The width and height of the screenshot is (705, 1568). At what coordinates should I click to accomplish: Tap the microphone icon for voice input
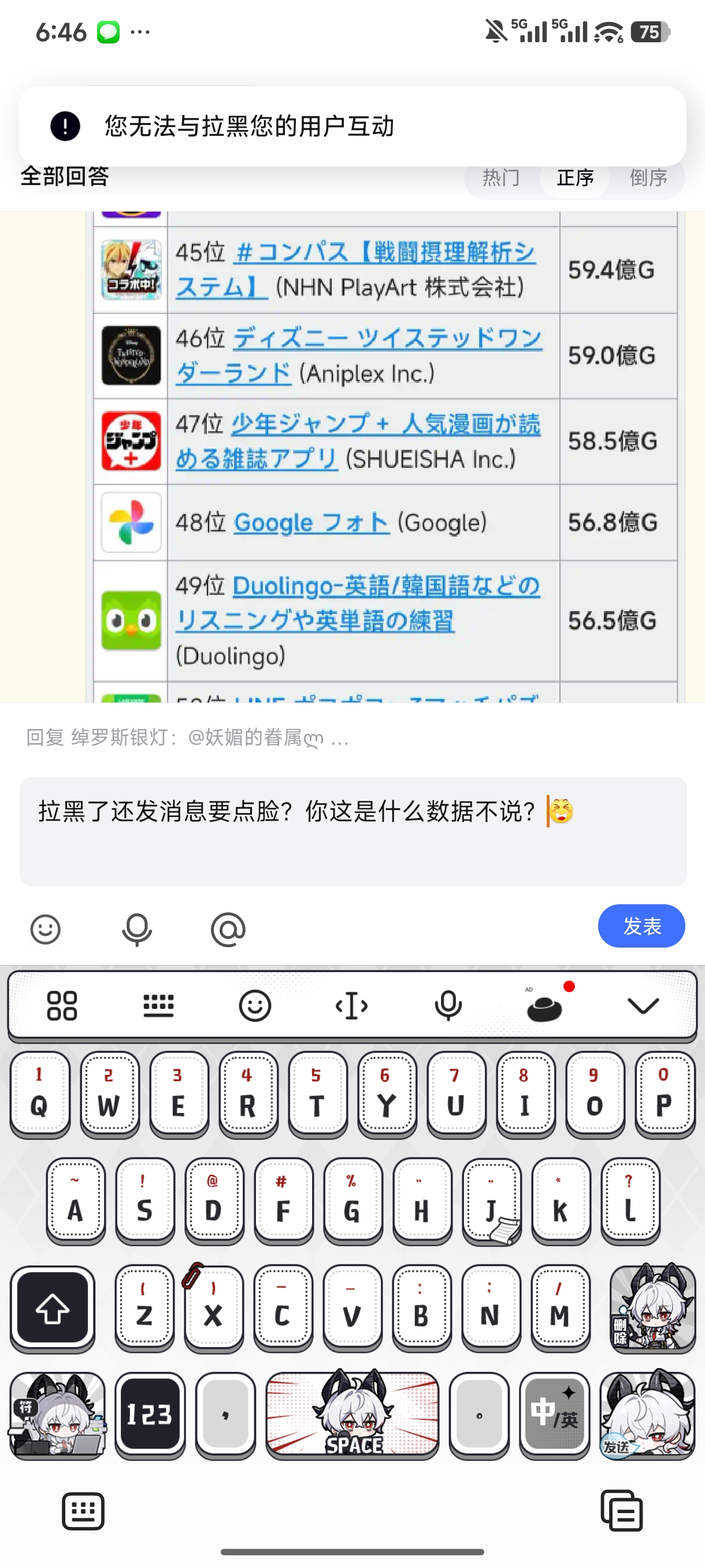(x=137, y=930)
